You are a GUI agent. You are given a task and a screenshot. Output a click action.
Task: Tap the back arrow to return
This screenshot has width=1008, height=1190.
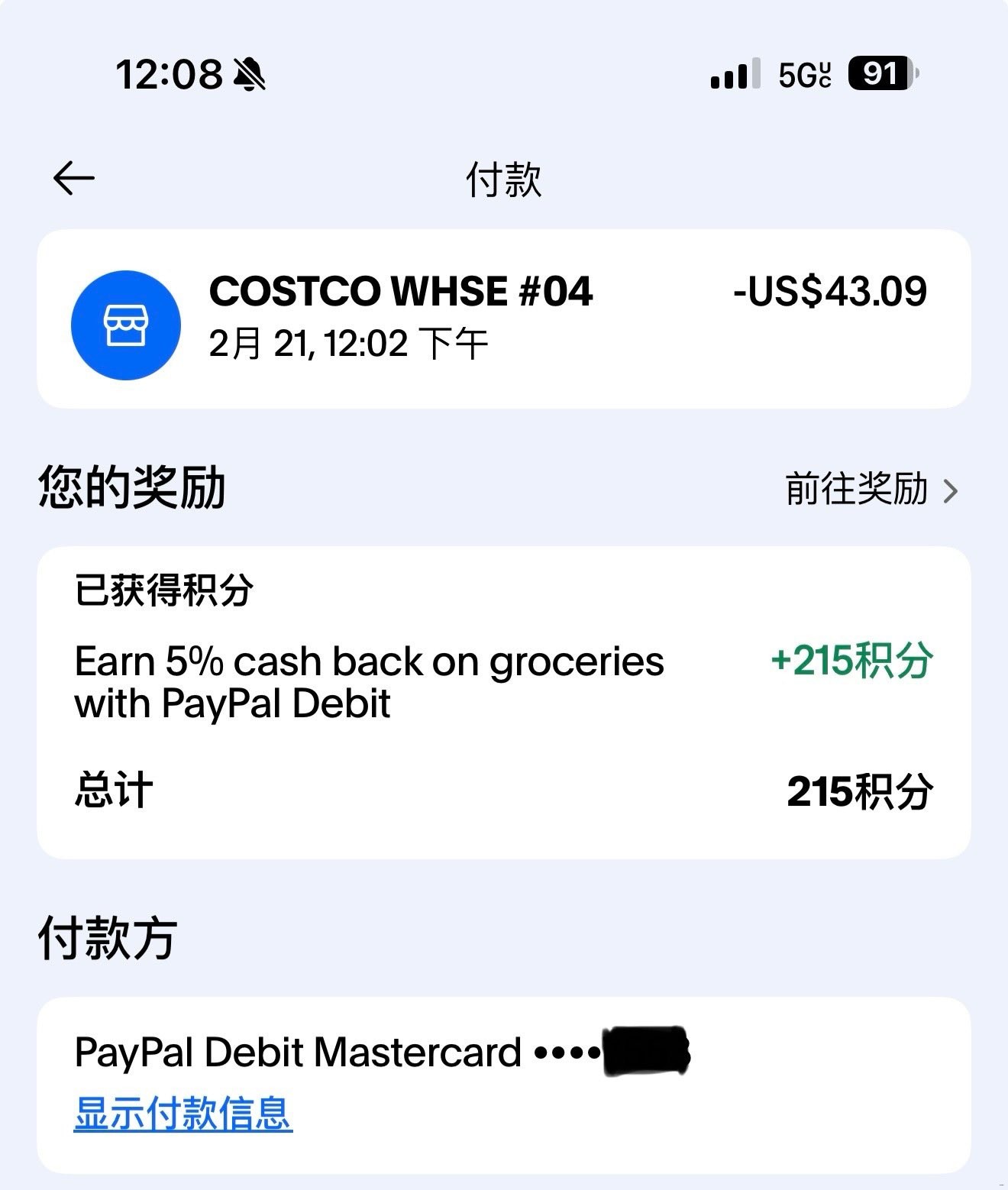[x=73, y=177]
